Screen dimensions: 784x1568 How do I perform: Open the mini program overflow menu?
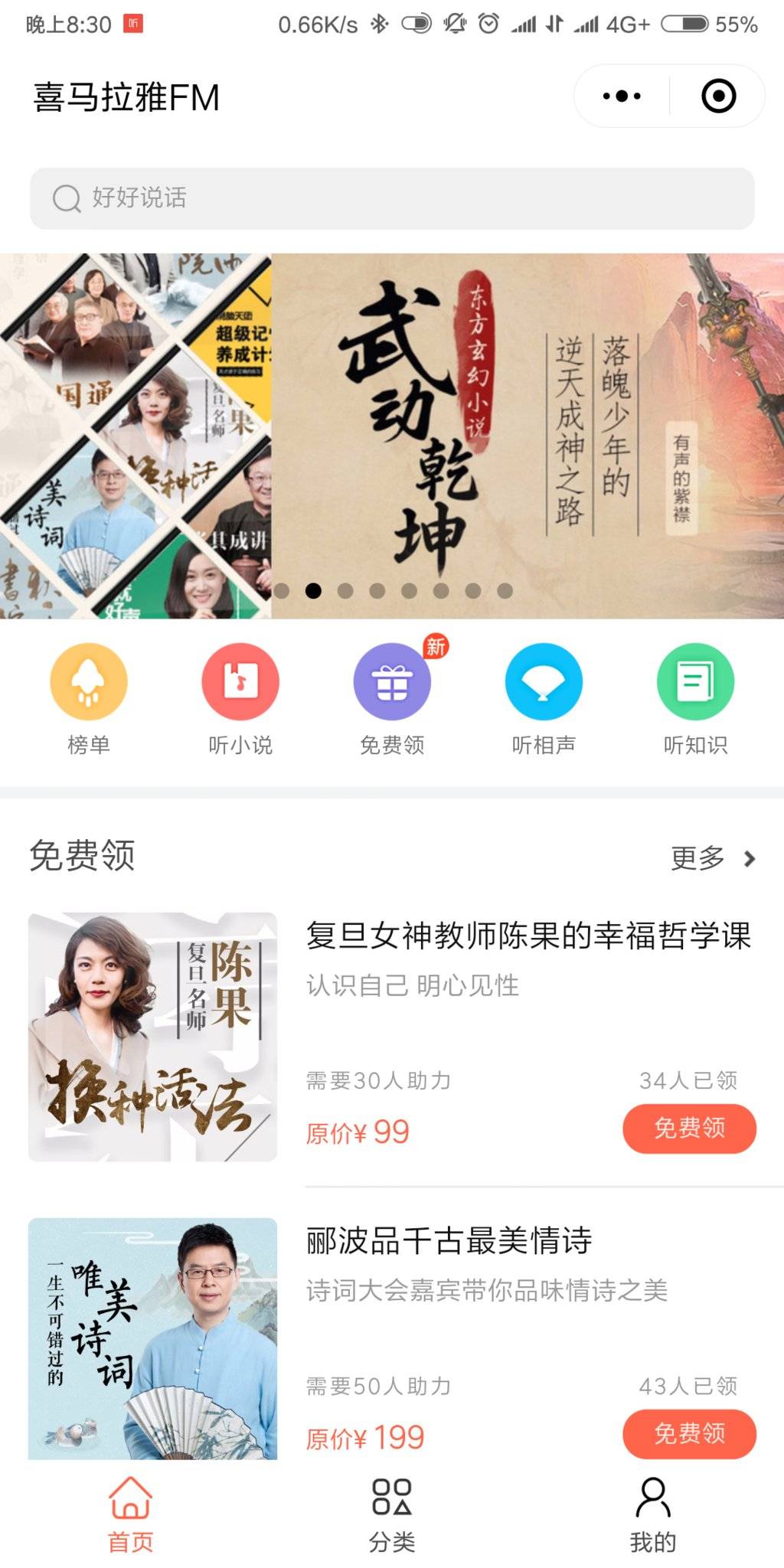coord(622,96)
